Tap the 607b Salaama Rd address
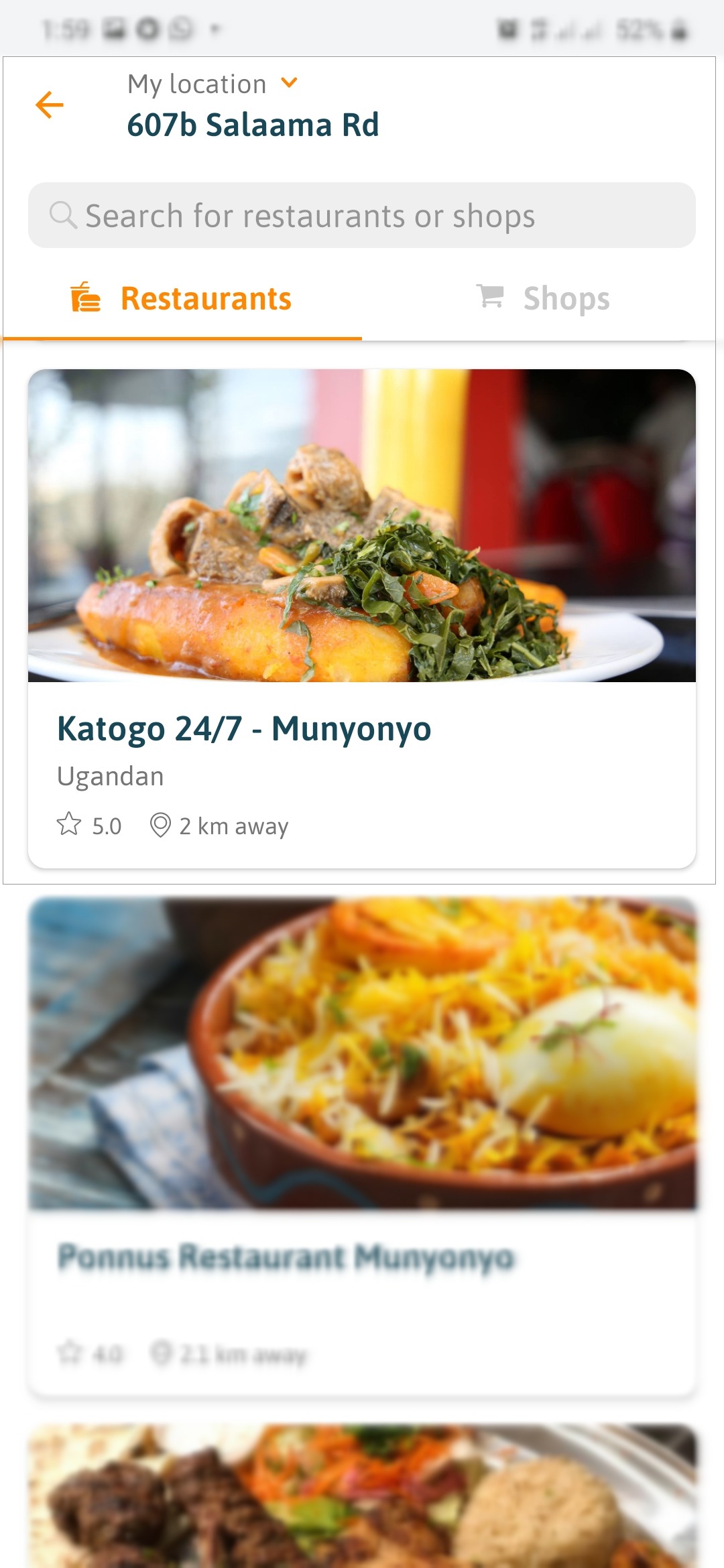Viewport: 724px width, 1568px height. (251, 124)
